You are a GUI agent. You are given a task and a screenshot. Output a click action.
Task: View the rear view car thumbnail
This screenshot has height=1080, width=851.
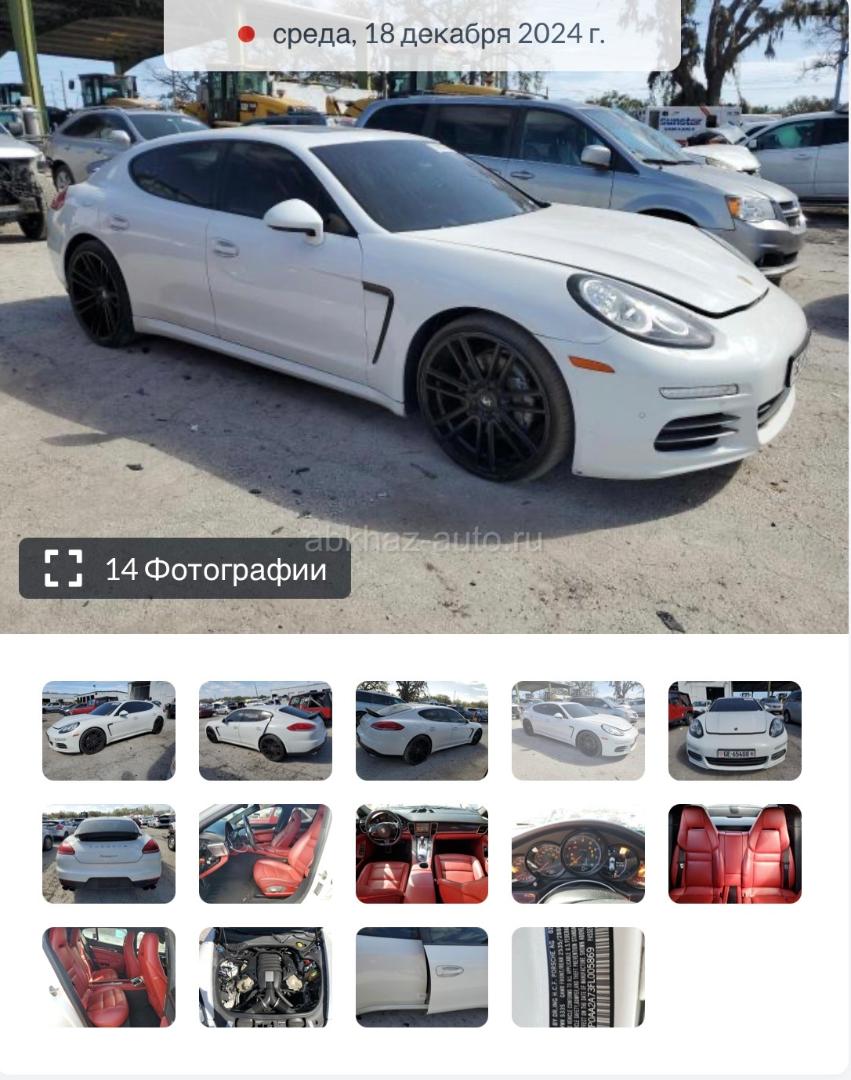pos(108,854)
